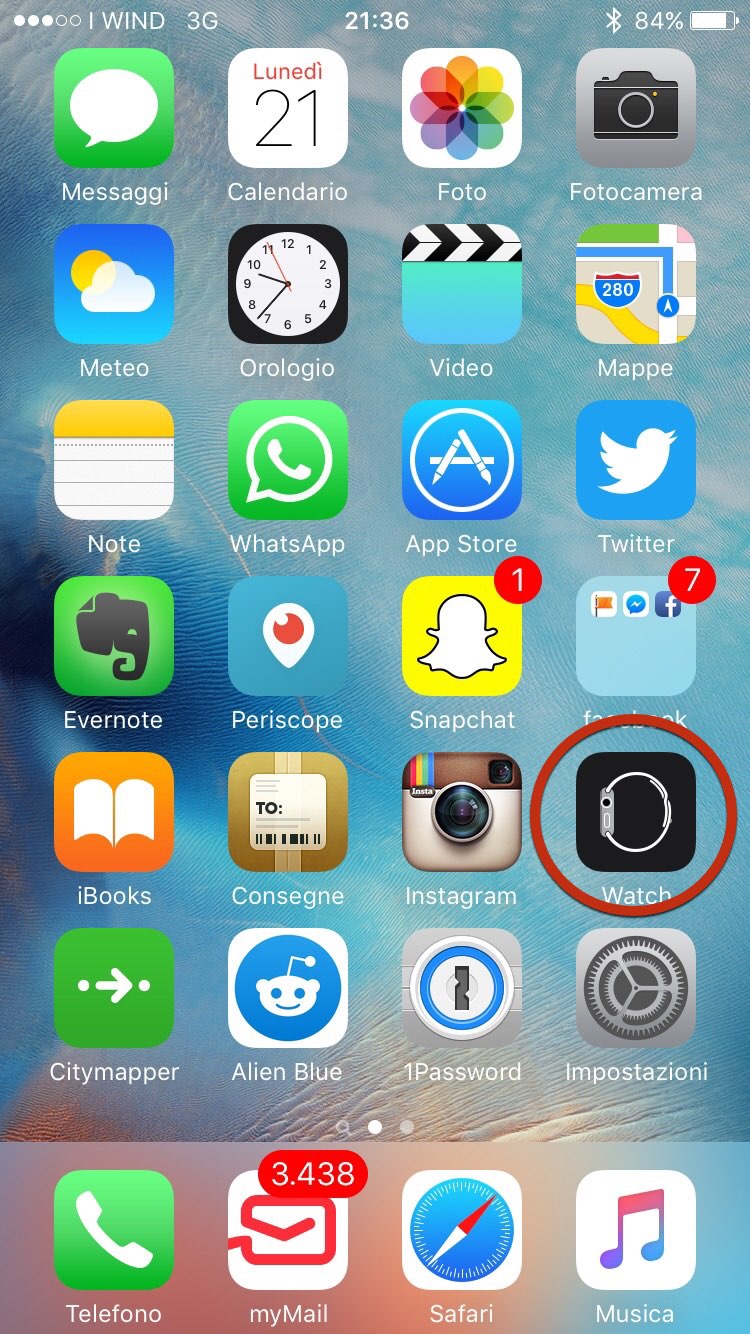
Task: Launch Citymapper
Action: (x=114, y=988)
